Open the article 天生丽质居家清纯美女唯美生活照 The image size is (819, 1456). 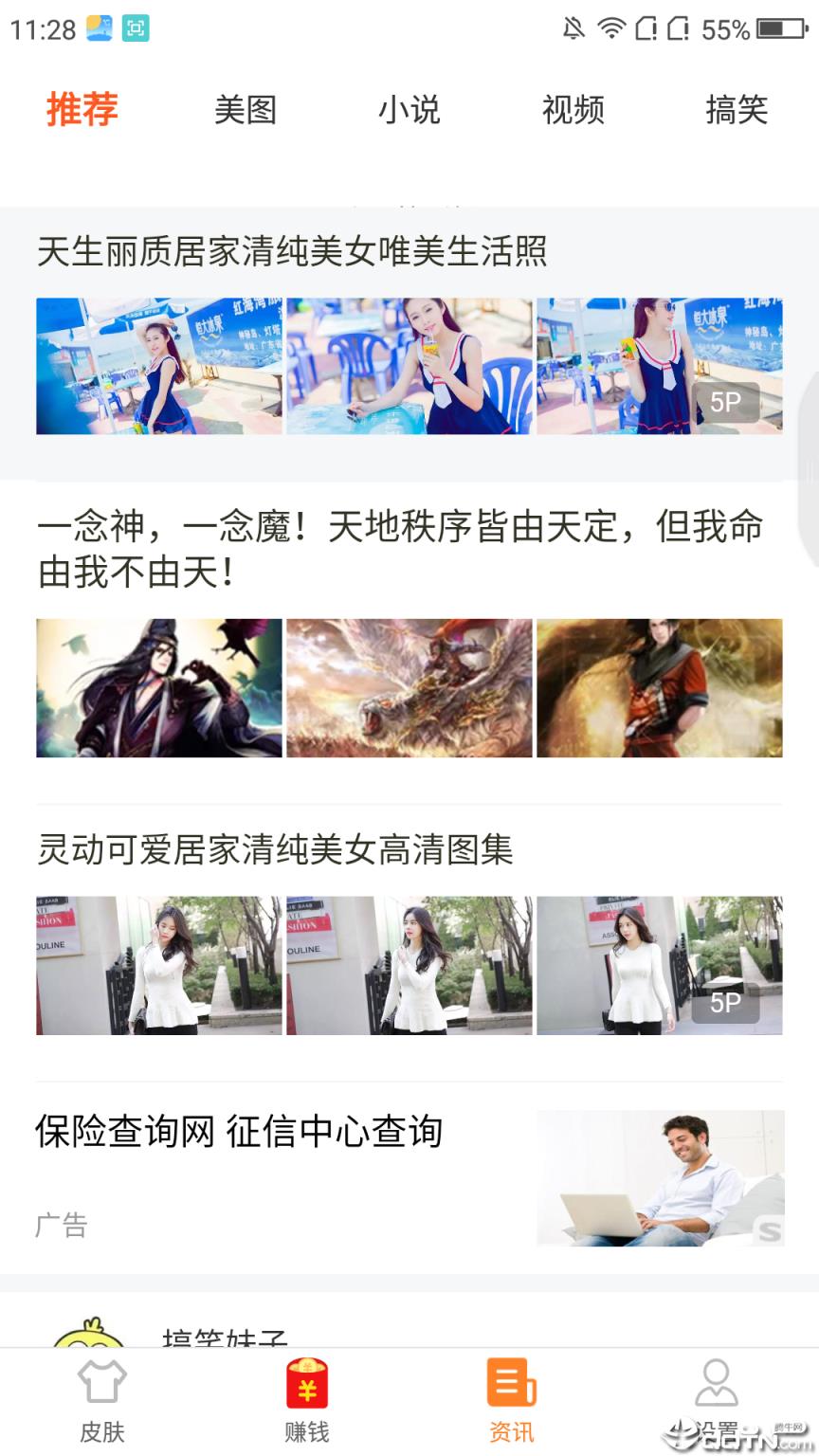(x=294, y=248)
